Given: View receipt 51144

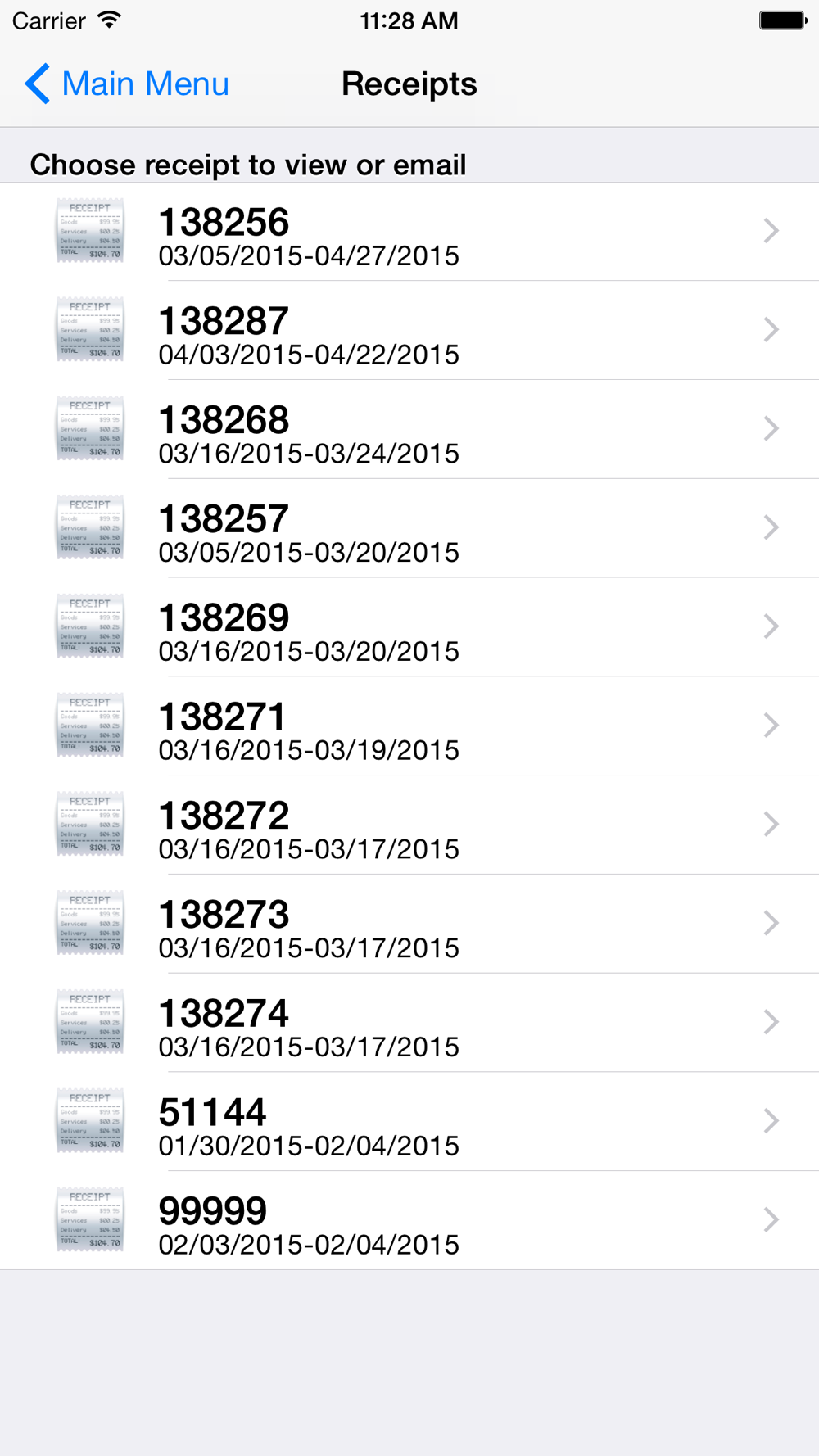Looking at the screenshot, I should 409,1122.
